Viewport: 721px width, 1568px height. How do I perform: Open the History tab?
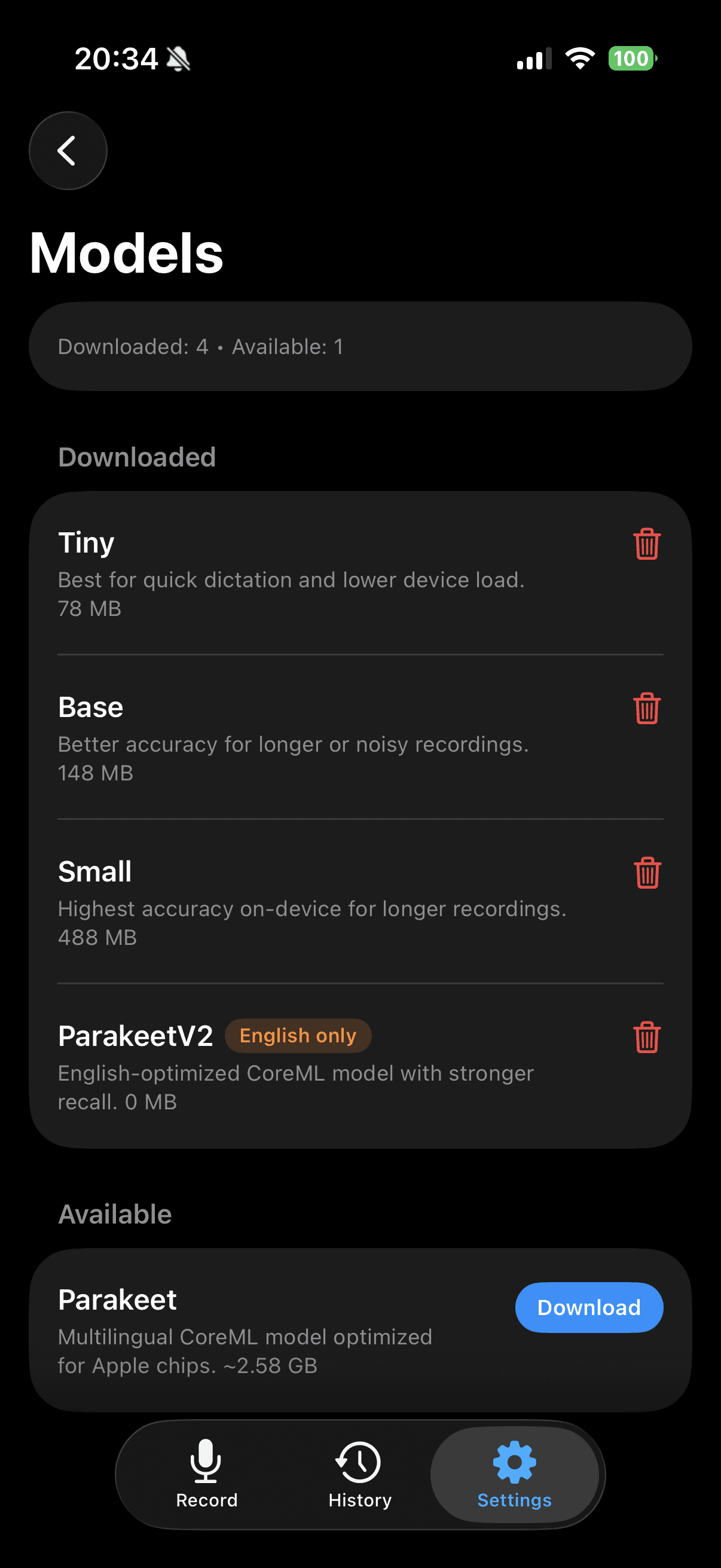[359, 1473]
